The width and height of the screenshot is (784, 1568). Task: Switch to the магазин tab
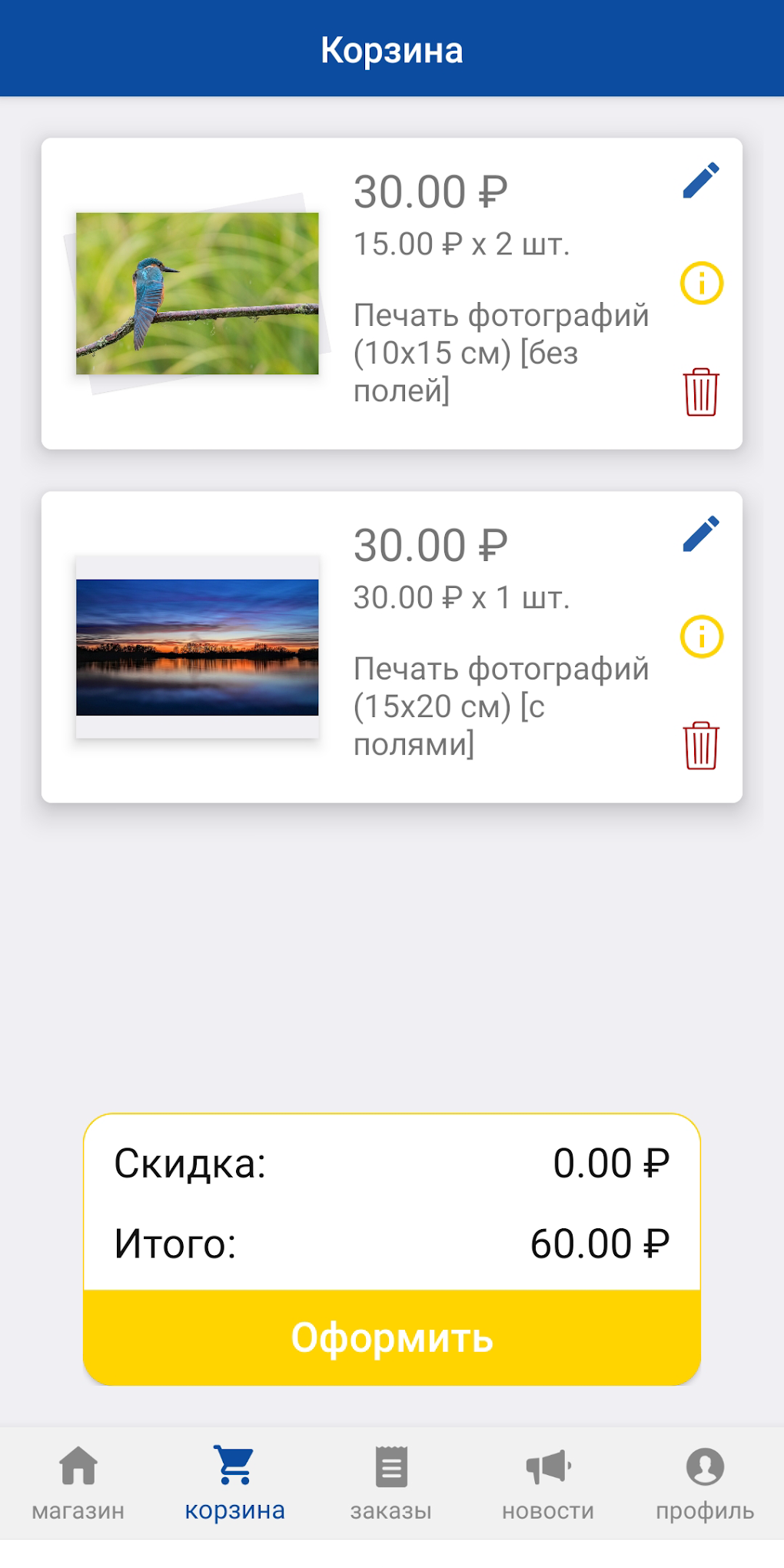[78, 1483]
